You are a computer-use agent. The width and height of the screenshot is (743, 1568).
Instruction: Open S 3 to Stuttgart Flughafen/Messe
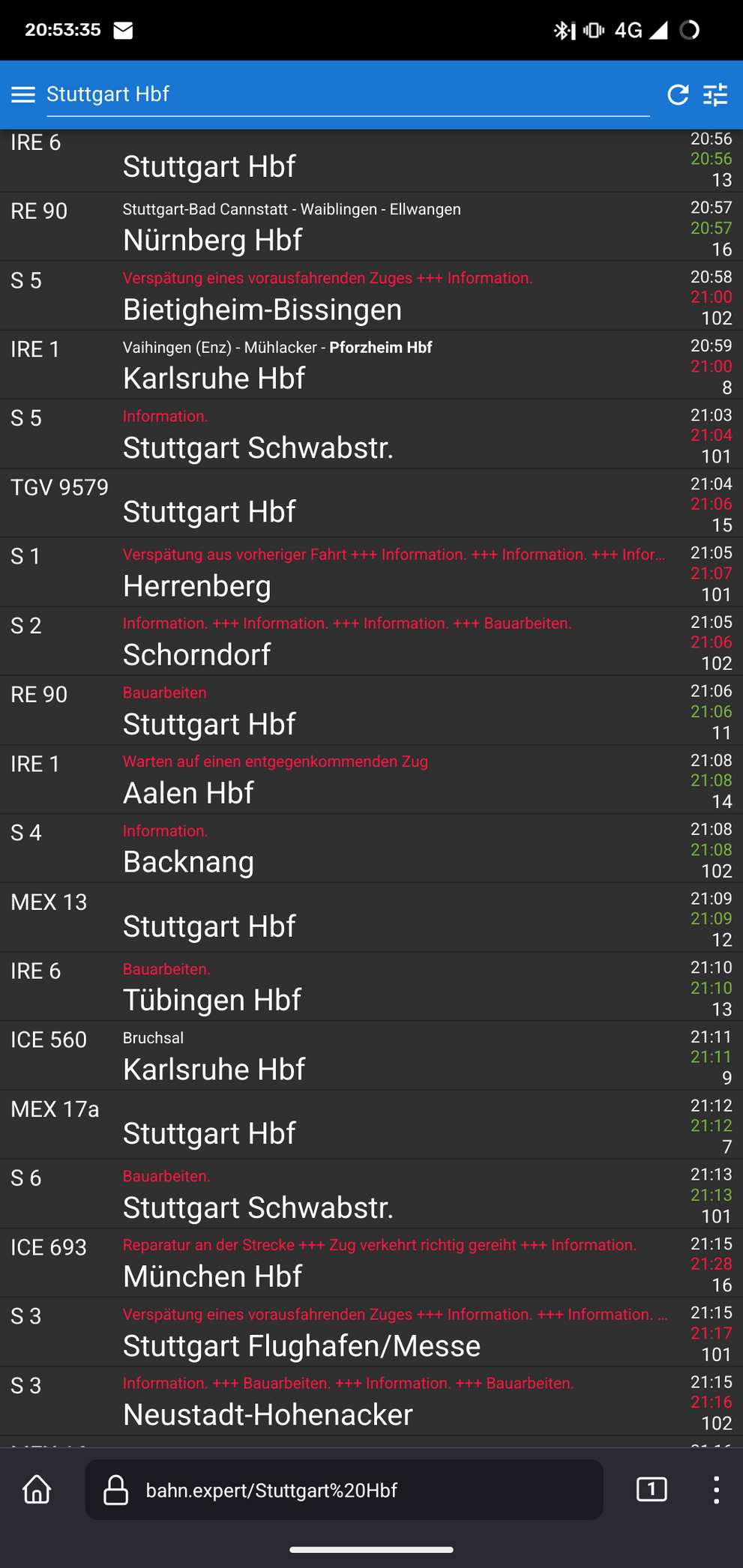[371, 1333]
